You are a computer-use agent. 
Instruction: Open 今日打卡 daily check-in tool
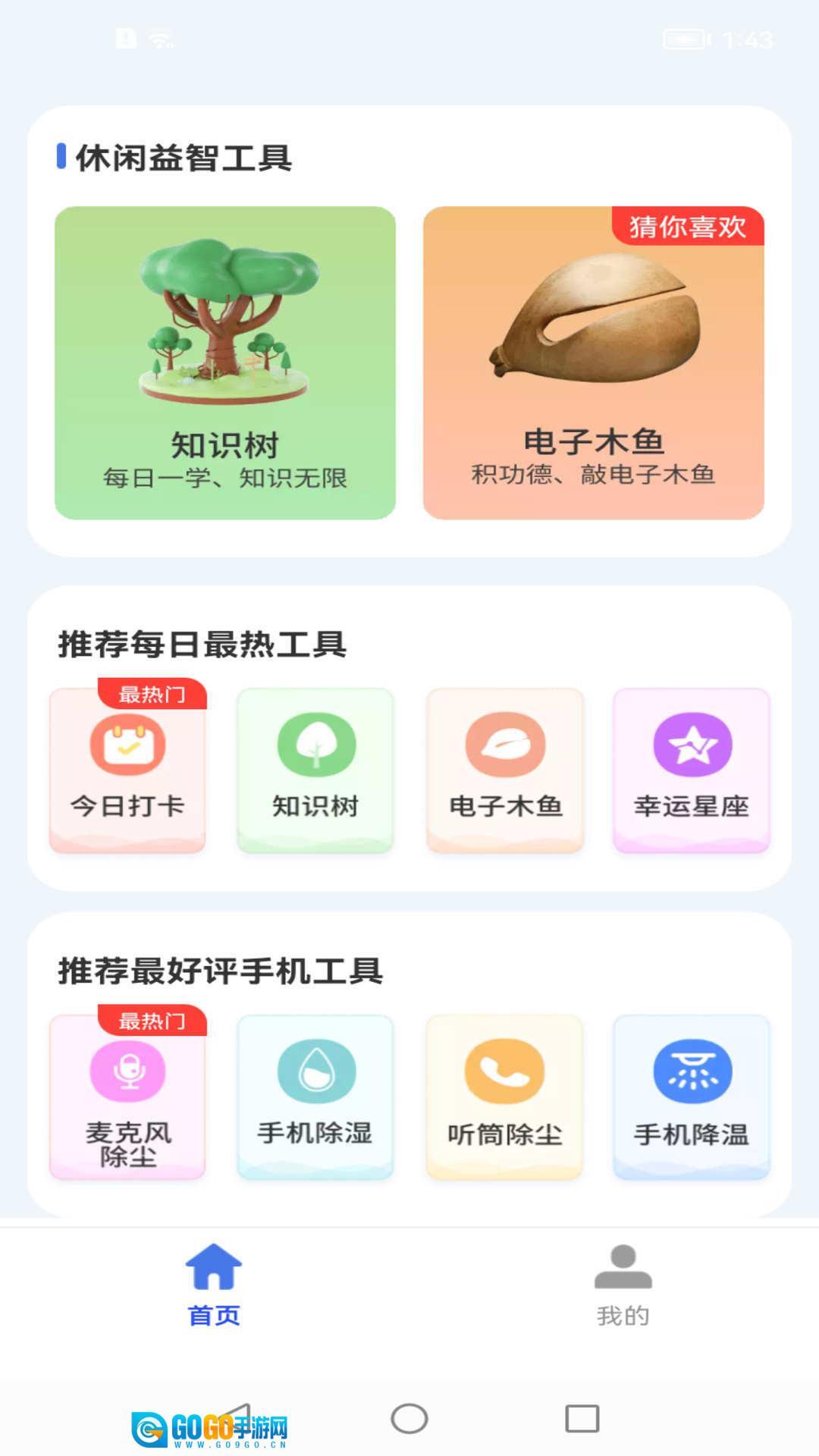[x=127, y=770]
